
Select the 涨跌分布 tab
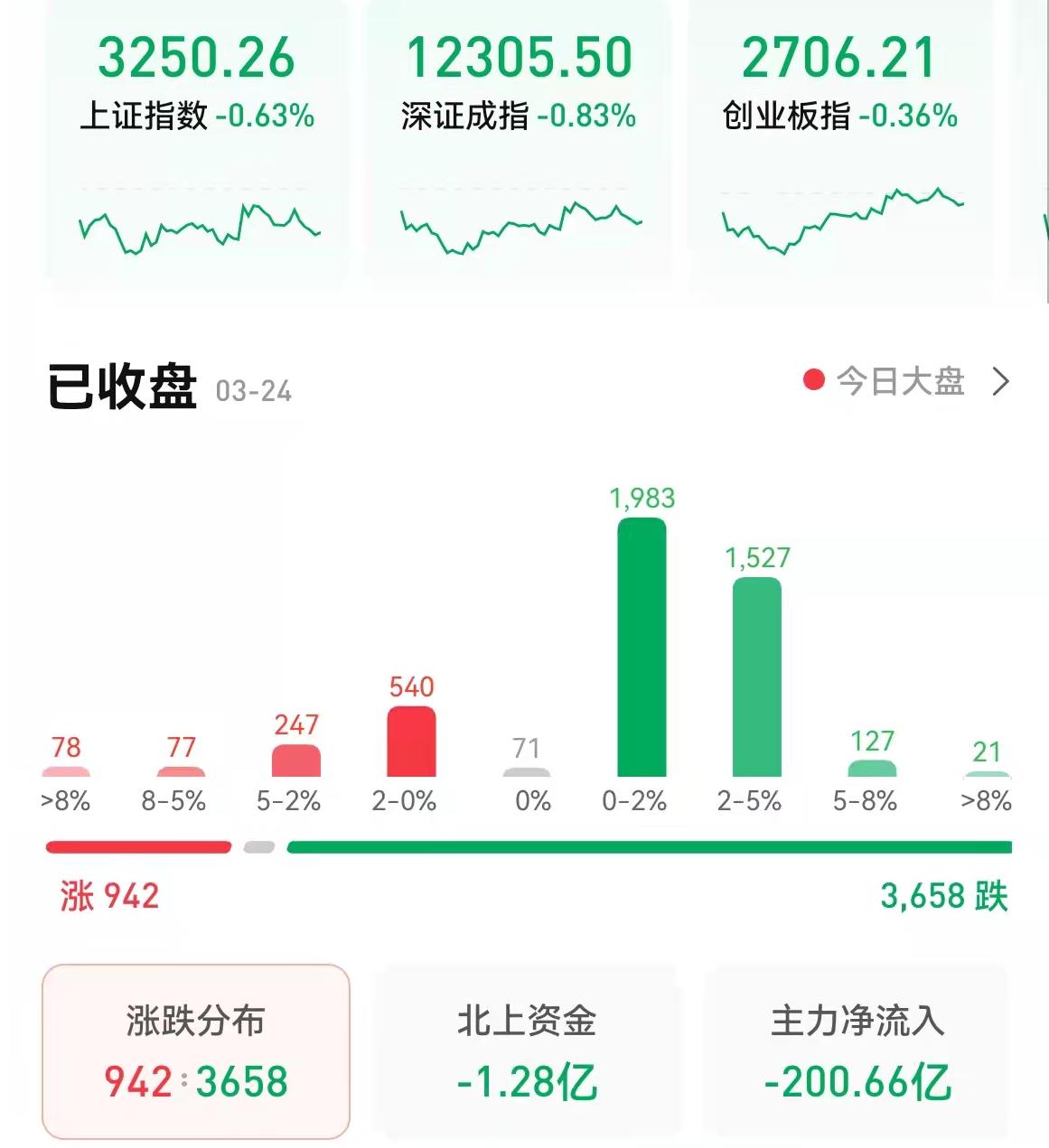(x=196, y=1050)
